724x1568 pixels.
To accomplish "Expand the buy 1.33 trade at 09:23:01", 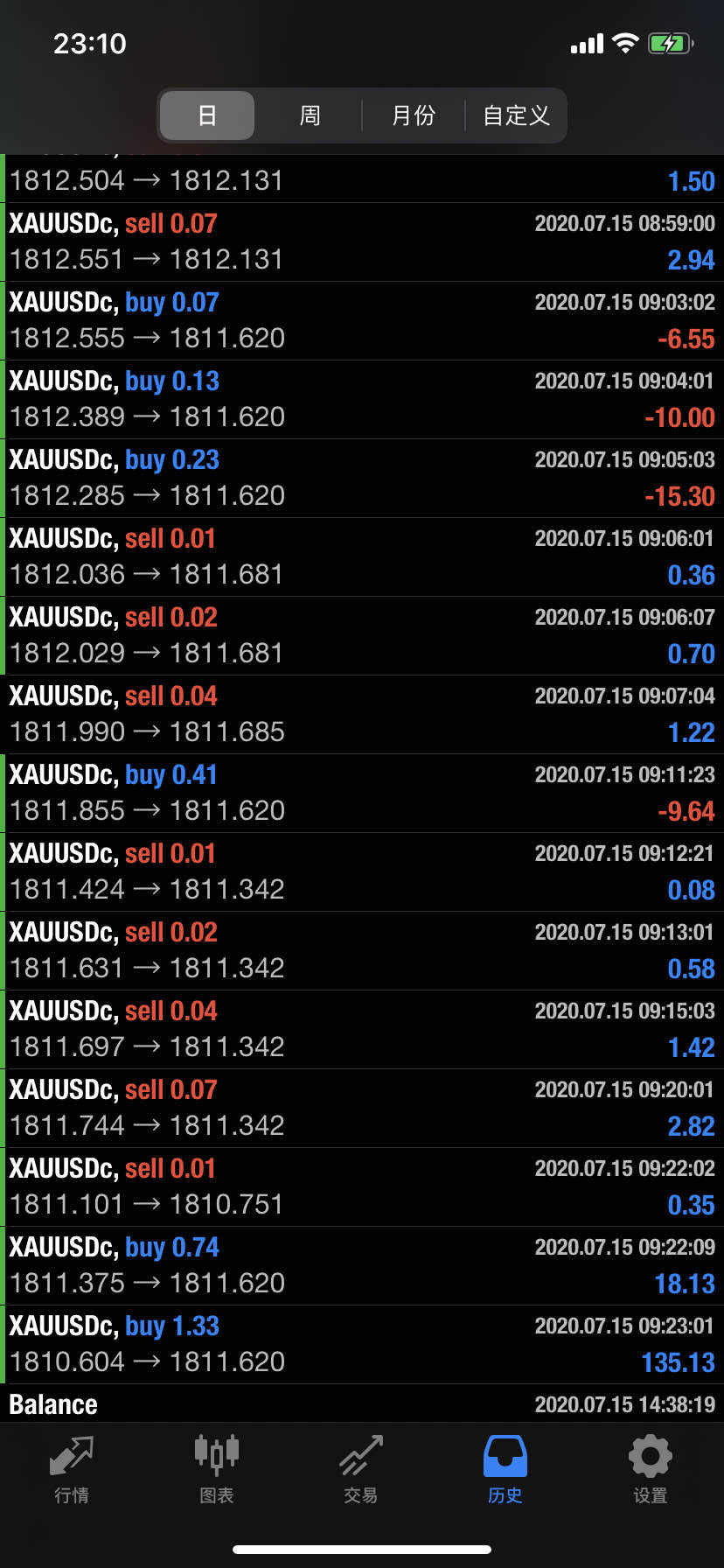I will pyautogui.click(x=362, y=1344).
